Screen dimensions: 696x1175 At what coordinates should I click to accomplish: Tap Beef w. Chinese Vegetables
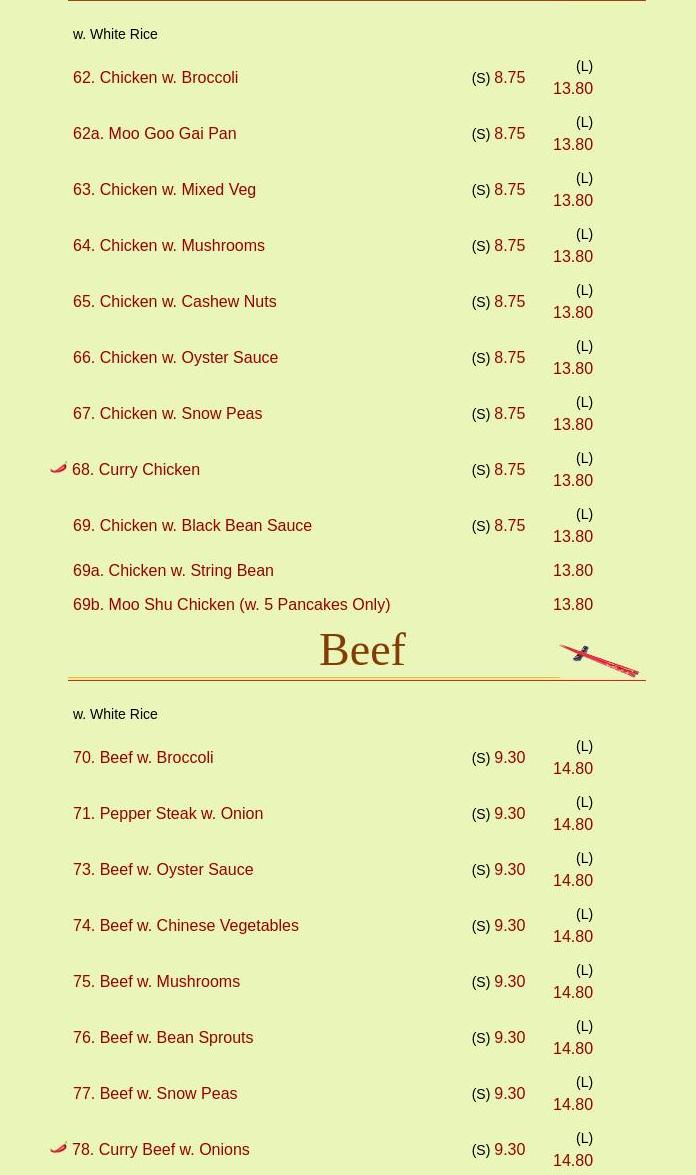[185, 925]
